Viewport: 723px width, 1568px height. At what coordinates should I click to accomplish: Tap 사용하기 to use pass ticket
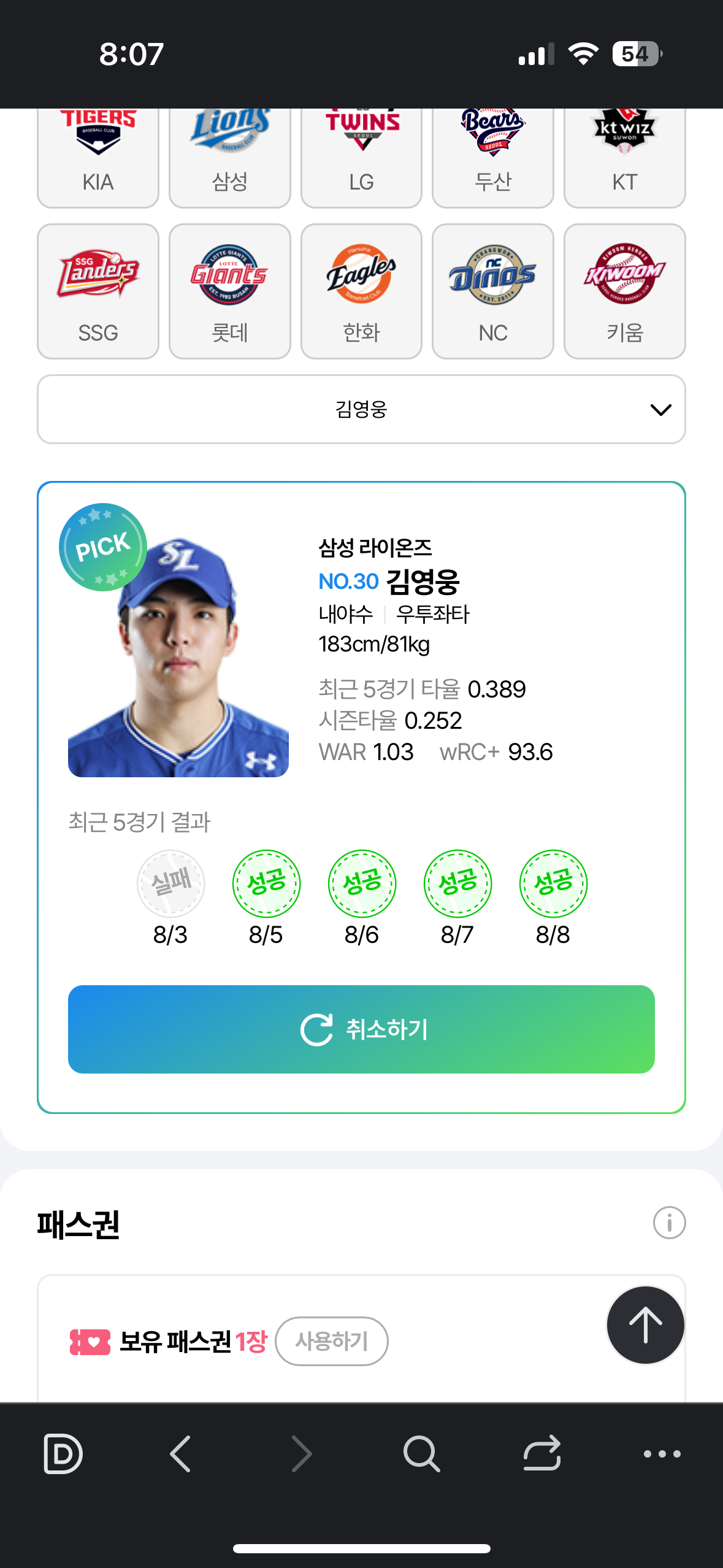[331, 1341]
